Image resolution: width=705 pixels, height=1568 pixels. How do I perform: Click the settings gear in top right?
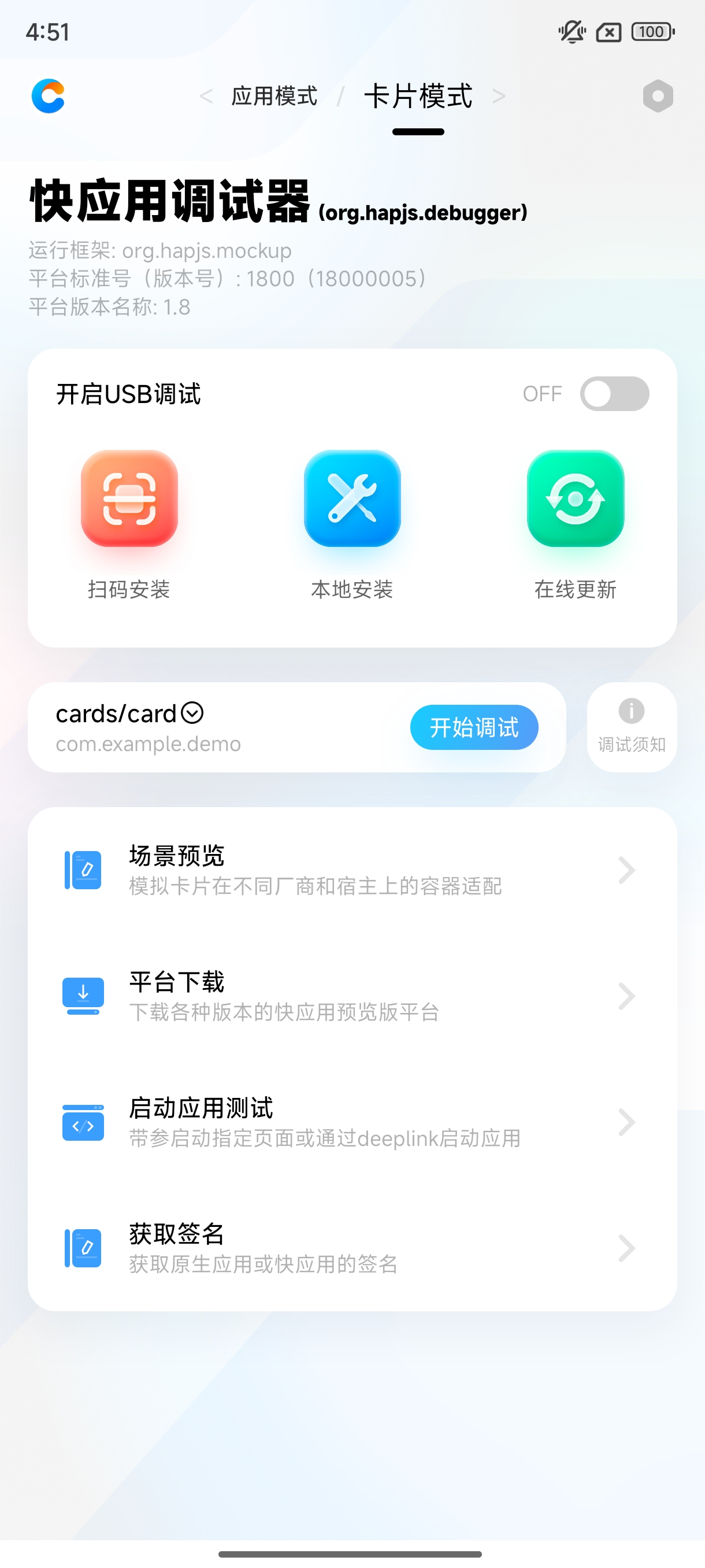pyautogui.click(x=658, y=96)
